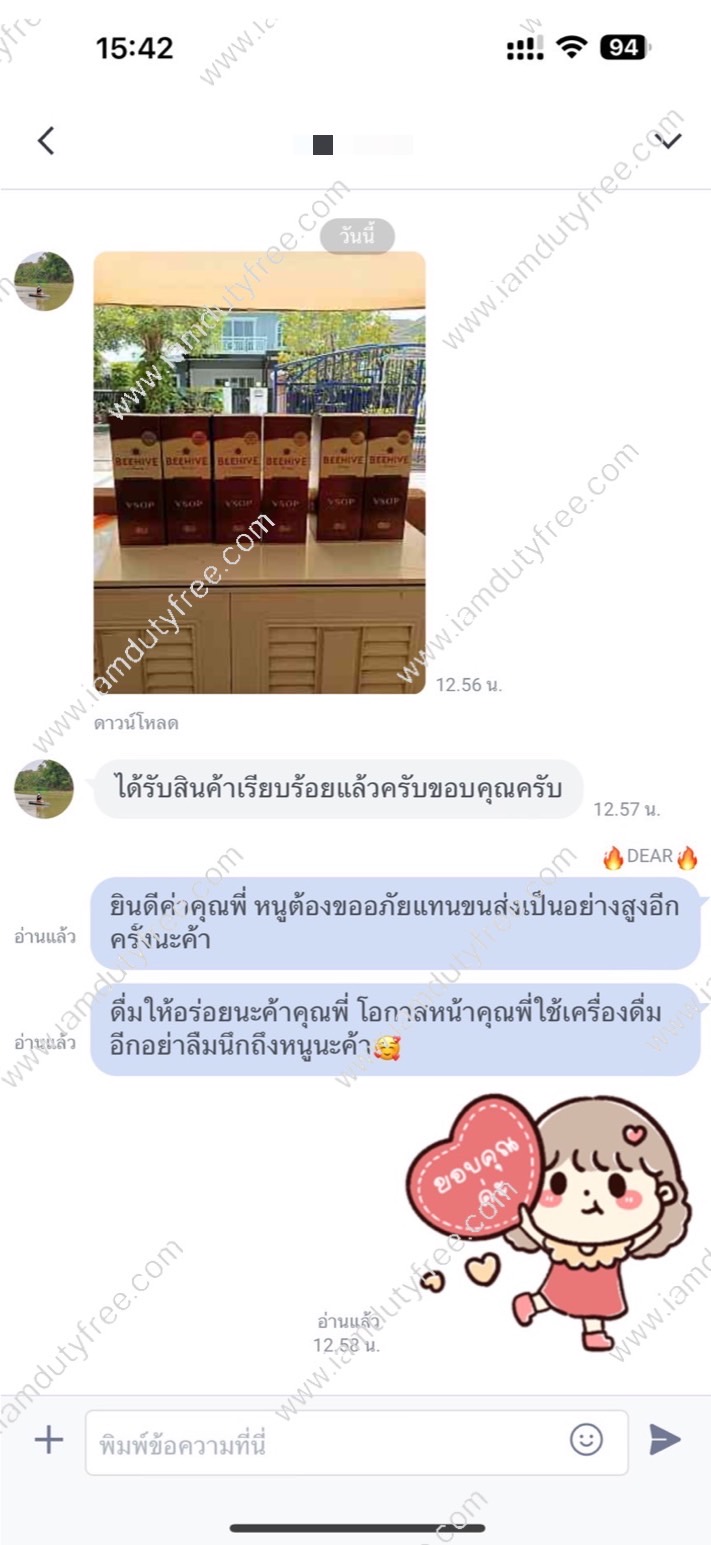
Task: Send the message with the arrow icon
Action: tap(665, 1440)
